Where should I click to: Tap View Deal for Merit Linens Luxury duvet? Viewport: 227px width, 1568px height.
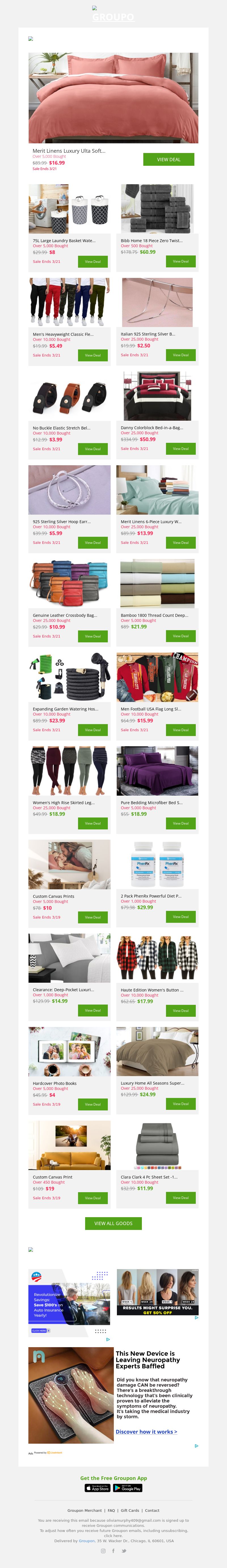click(169, 160)
